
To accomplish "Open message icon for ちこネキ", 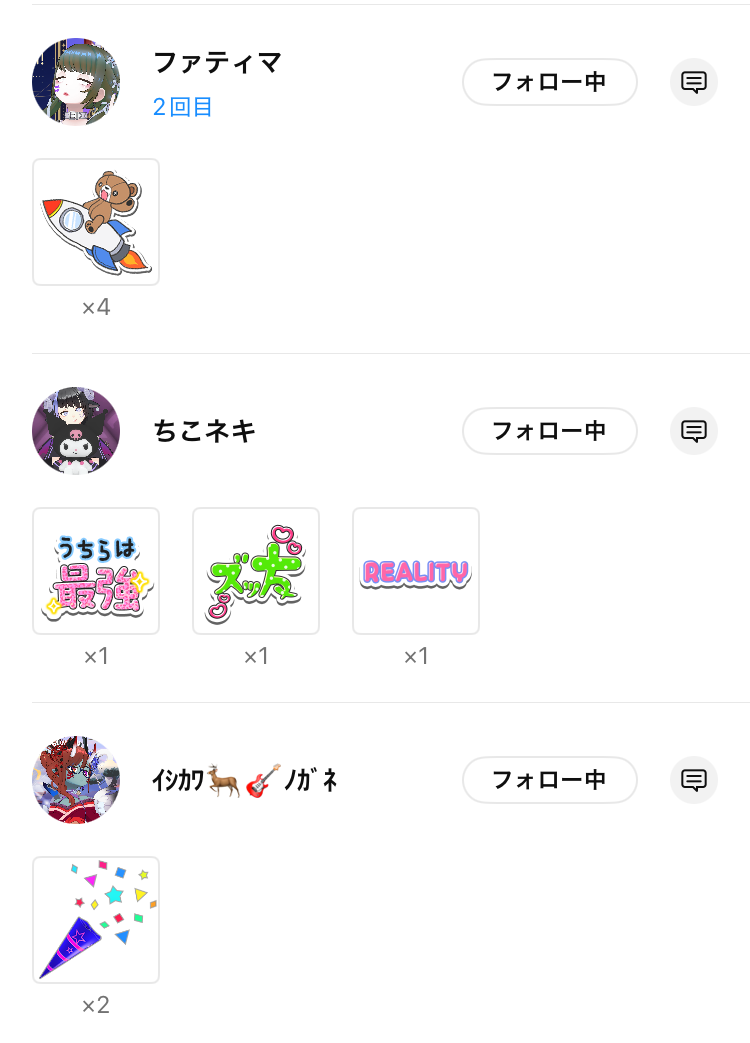I will [x=694, y=431].
